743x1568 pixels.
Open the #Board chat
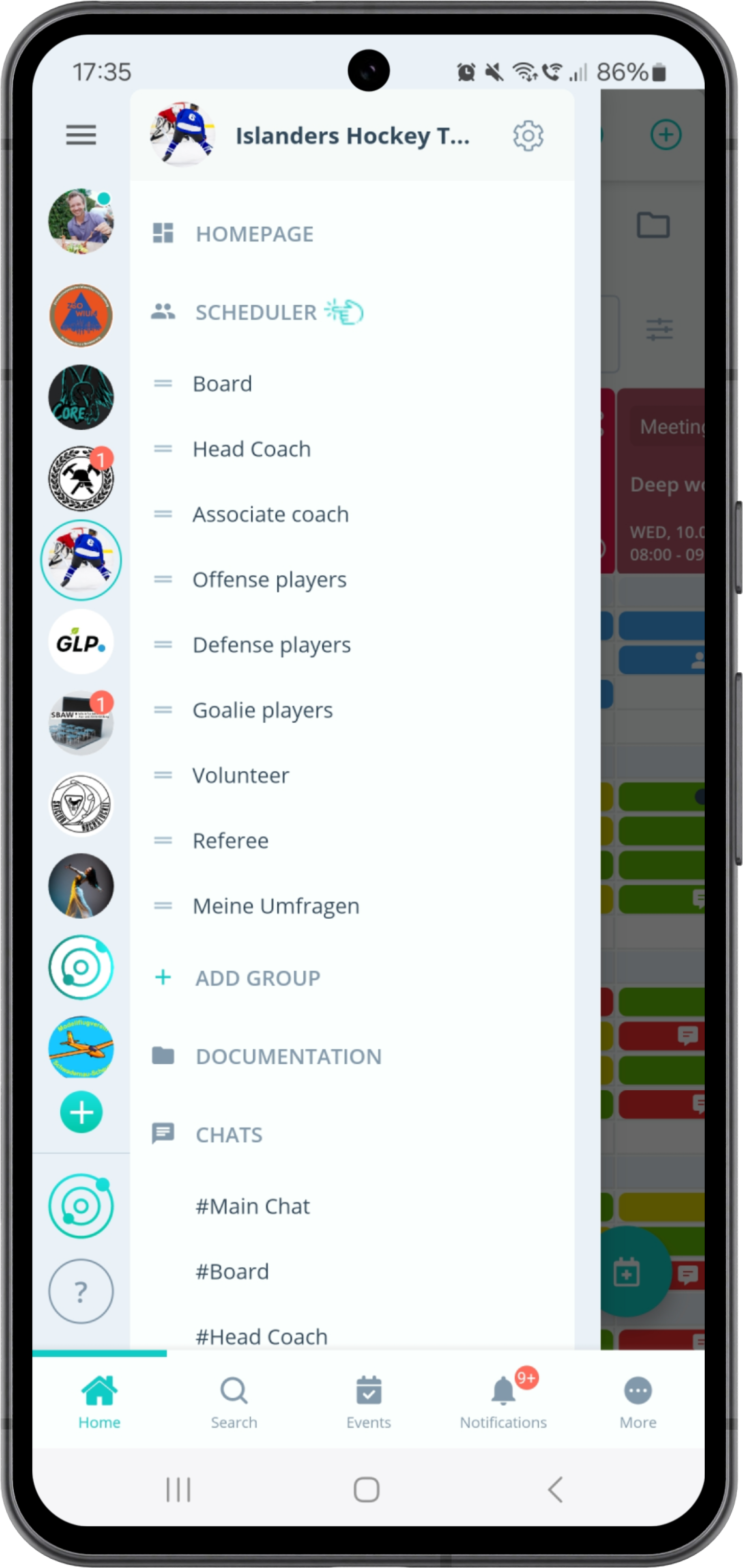(232, 1271)
